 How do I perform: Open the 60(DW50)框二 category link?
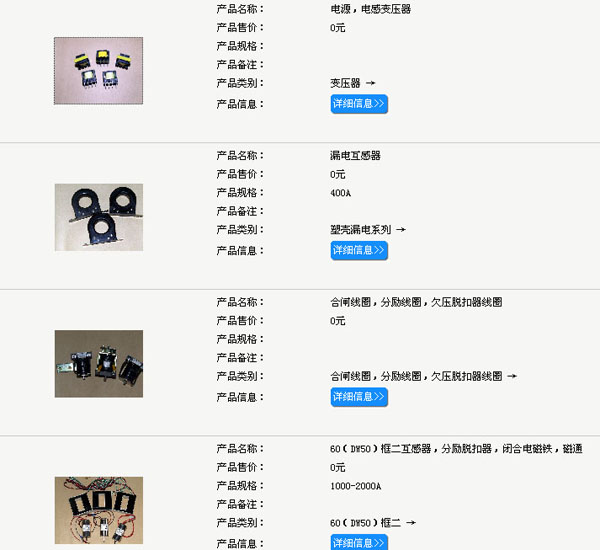[365, 523]
